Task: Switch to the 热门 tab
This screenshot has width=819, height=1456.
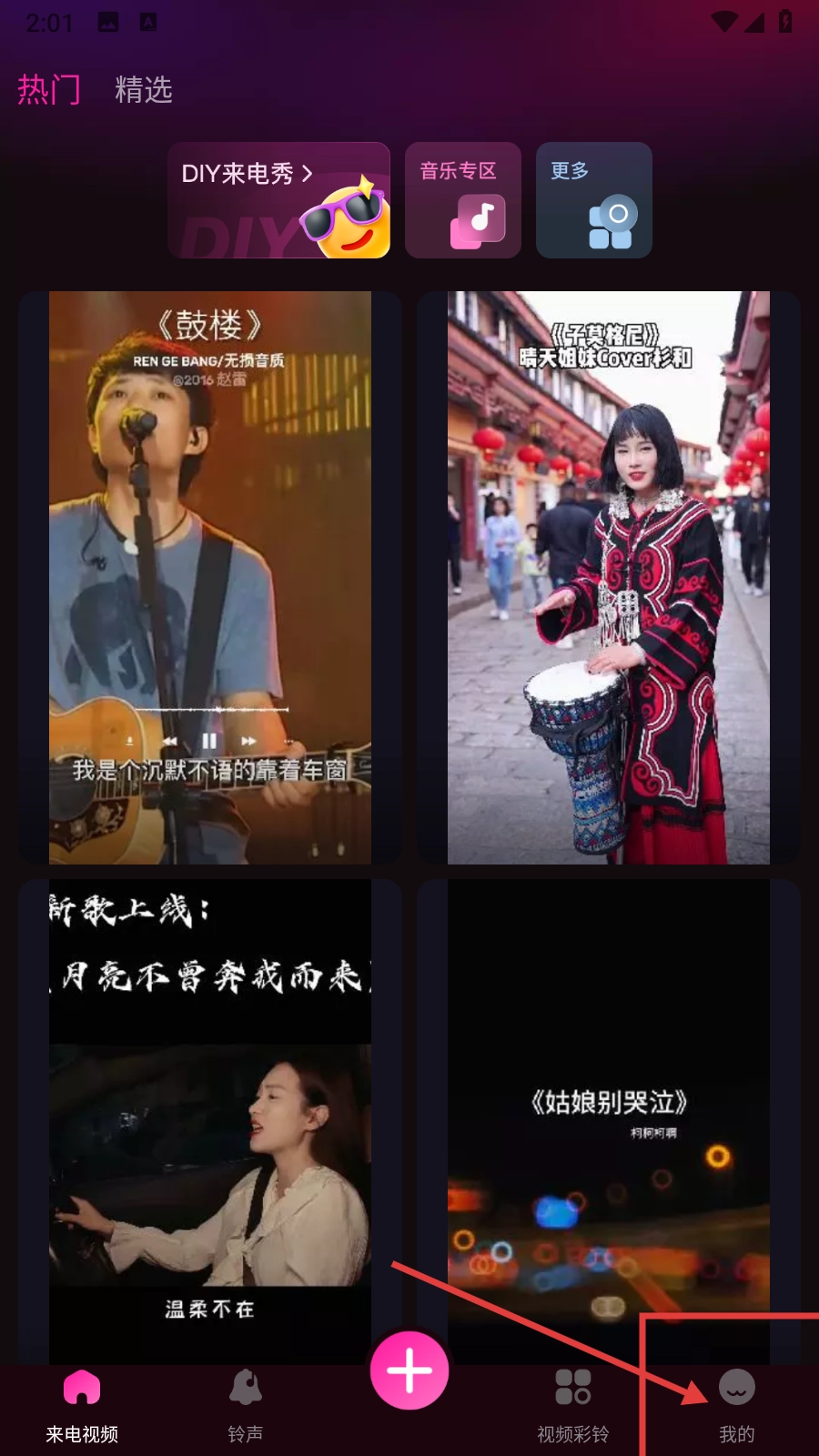Action: click(x=49, y=89)
